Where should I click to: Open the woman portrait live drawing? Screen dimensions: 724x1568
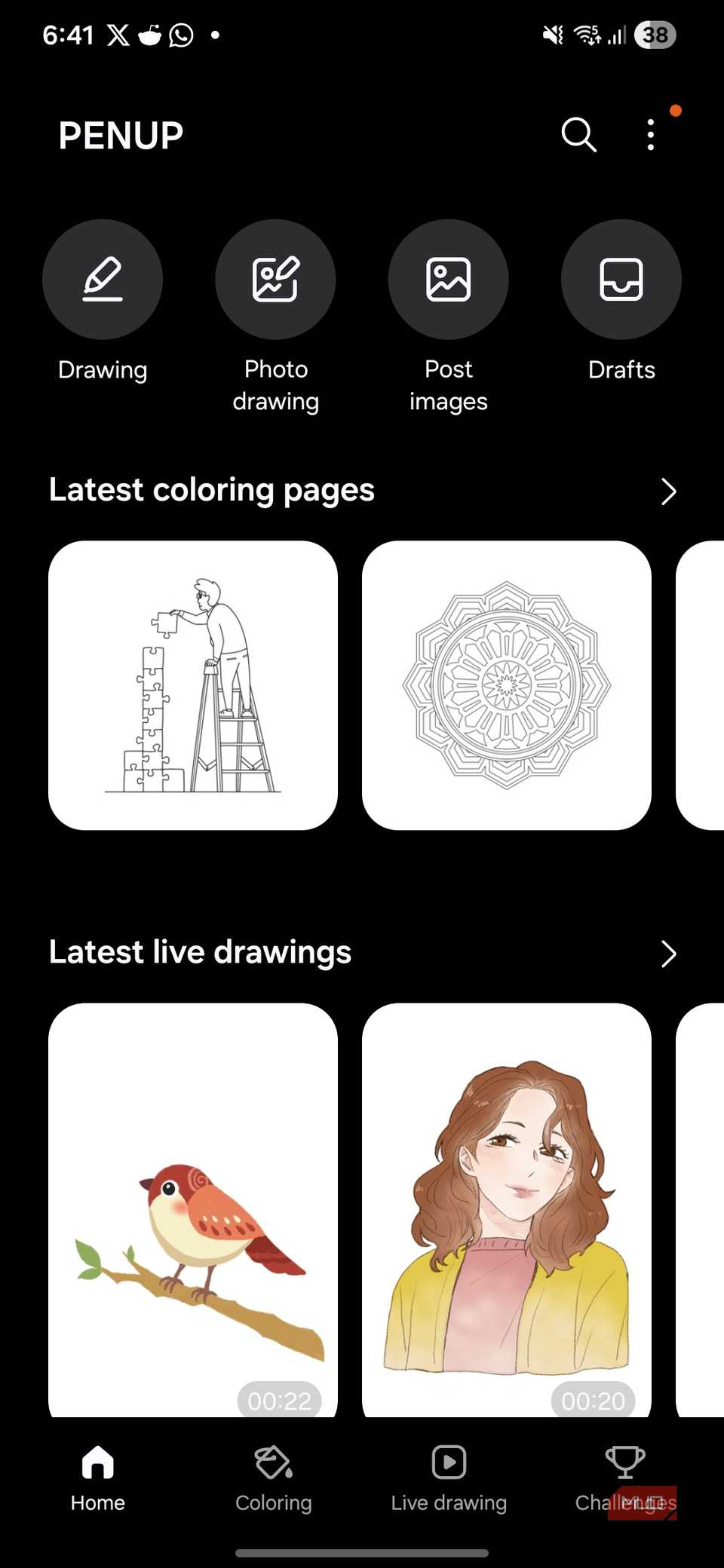tap(507, 1209)
